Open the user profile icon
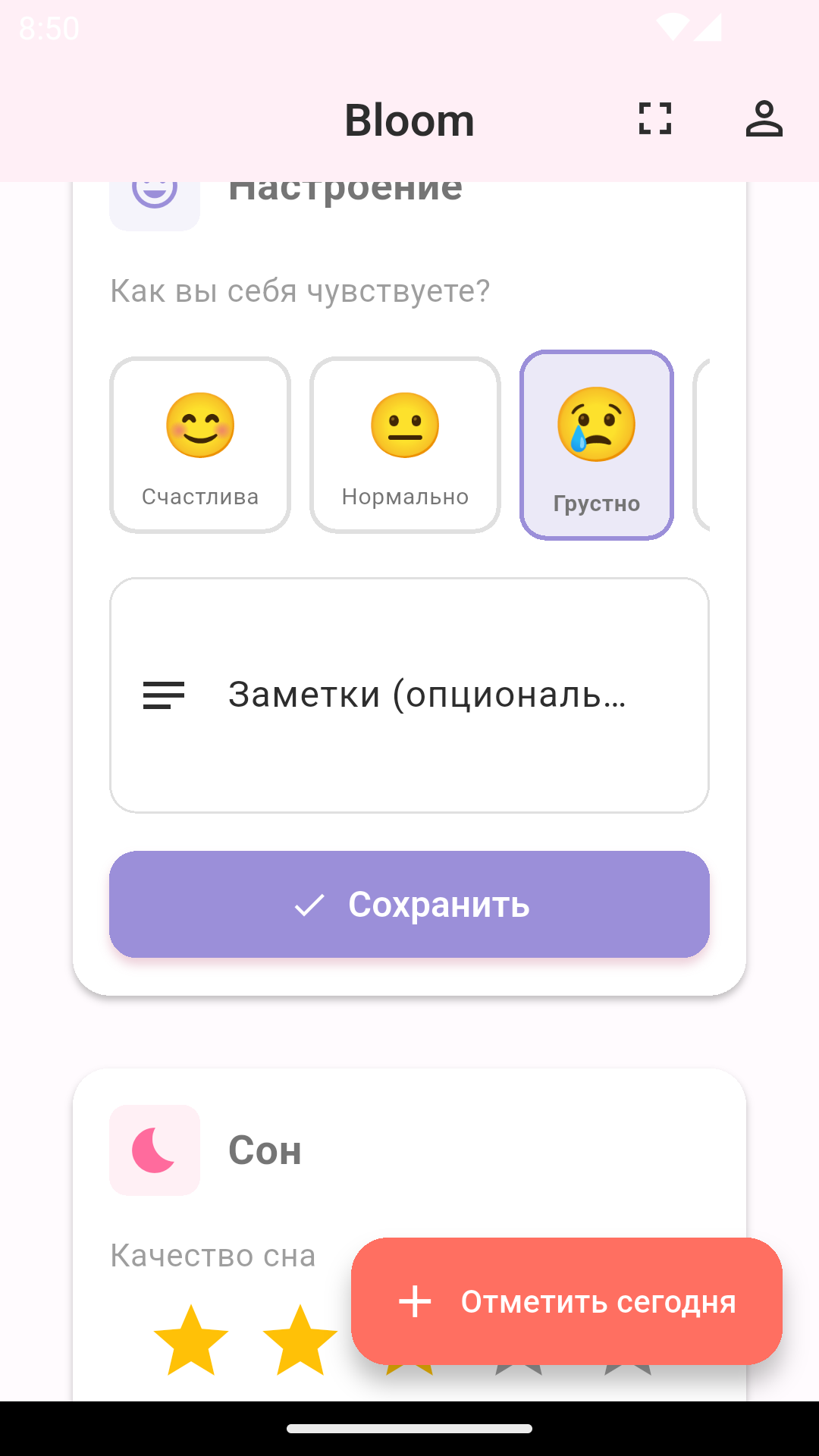 coord(764,119)
